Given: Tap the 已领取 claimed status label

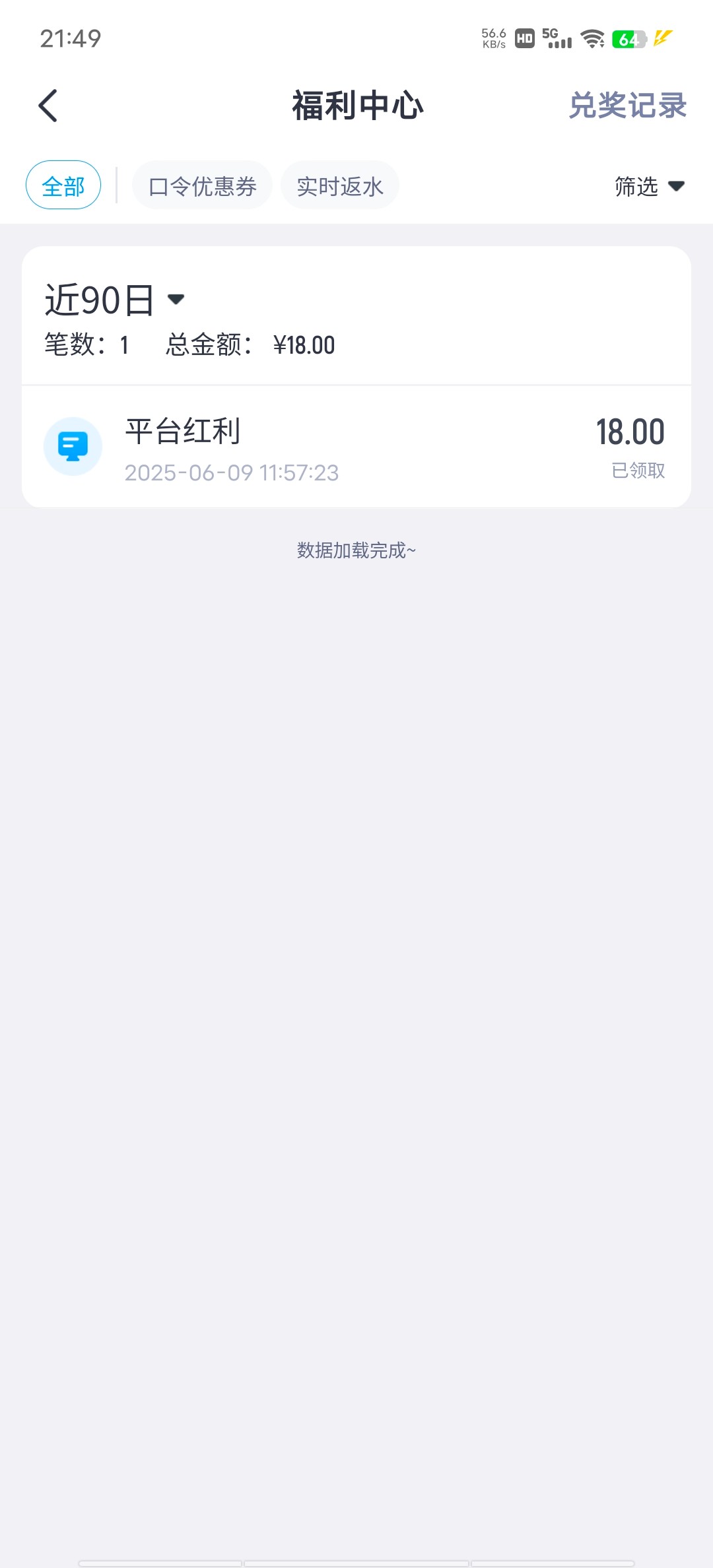Looking at the screenshot, I should click(638, 471).
